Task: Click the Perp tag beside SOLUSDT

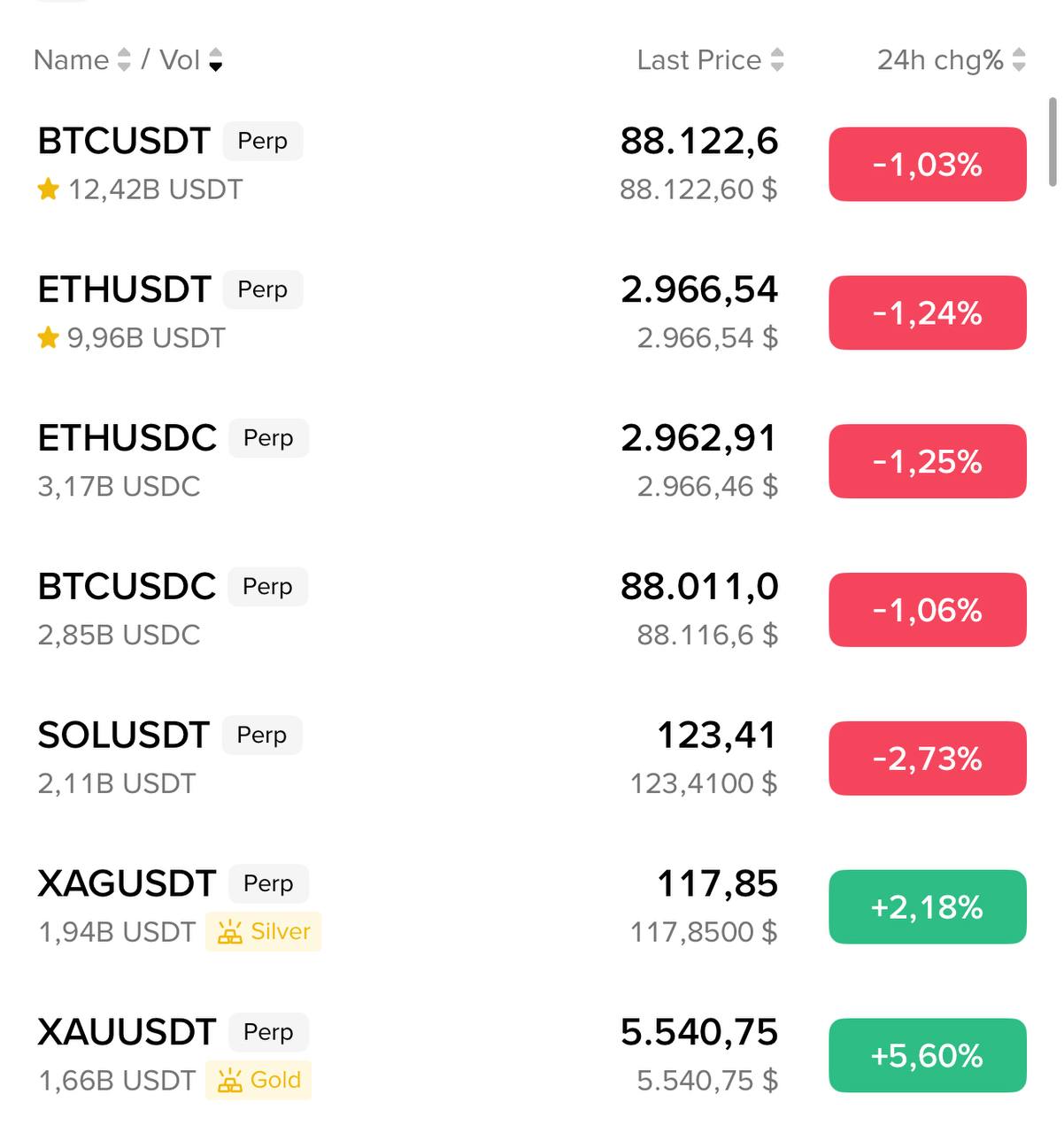Action: point(262,735)
